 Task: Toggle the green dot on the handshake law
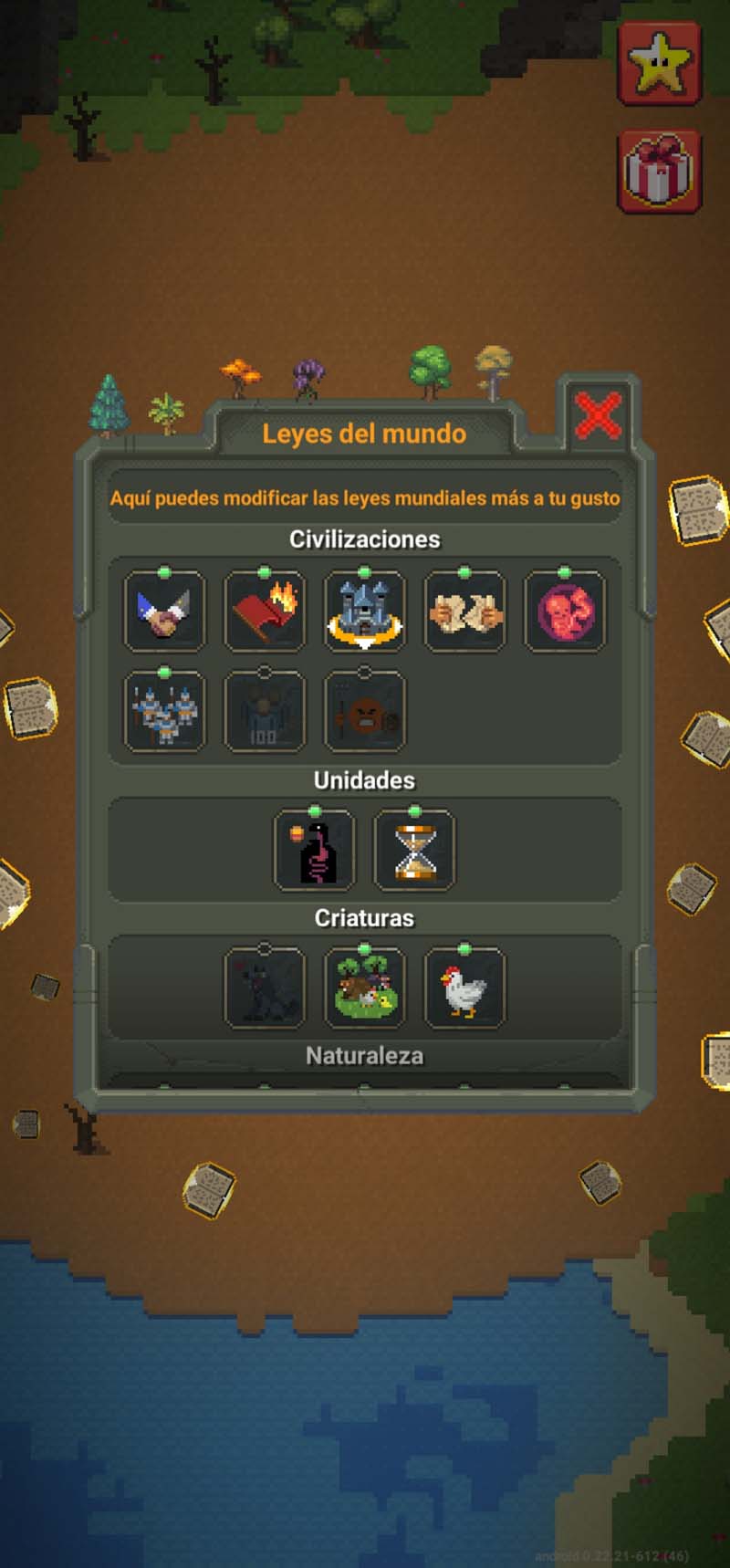[165, 570]
